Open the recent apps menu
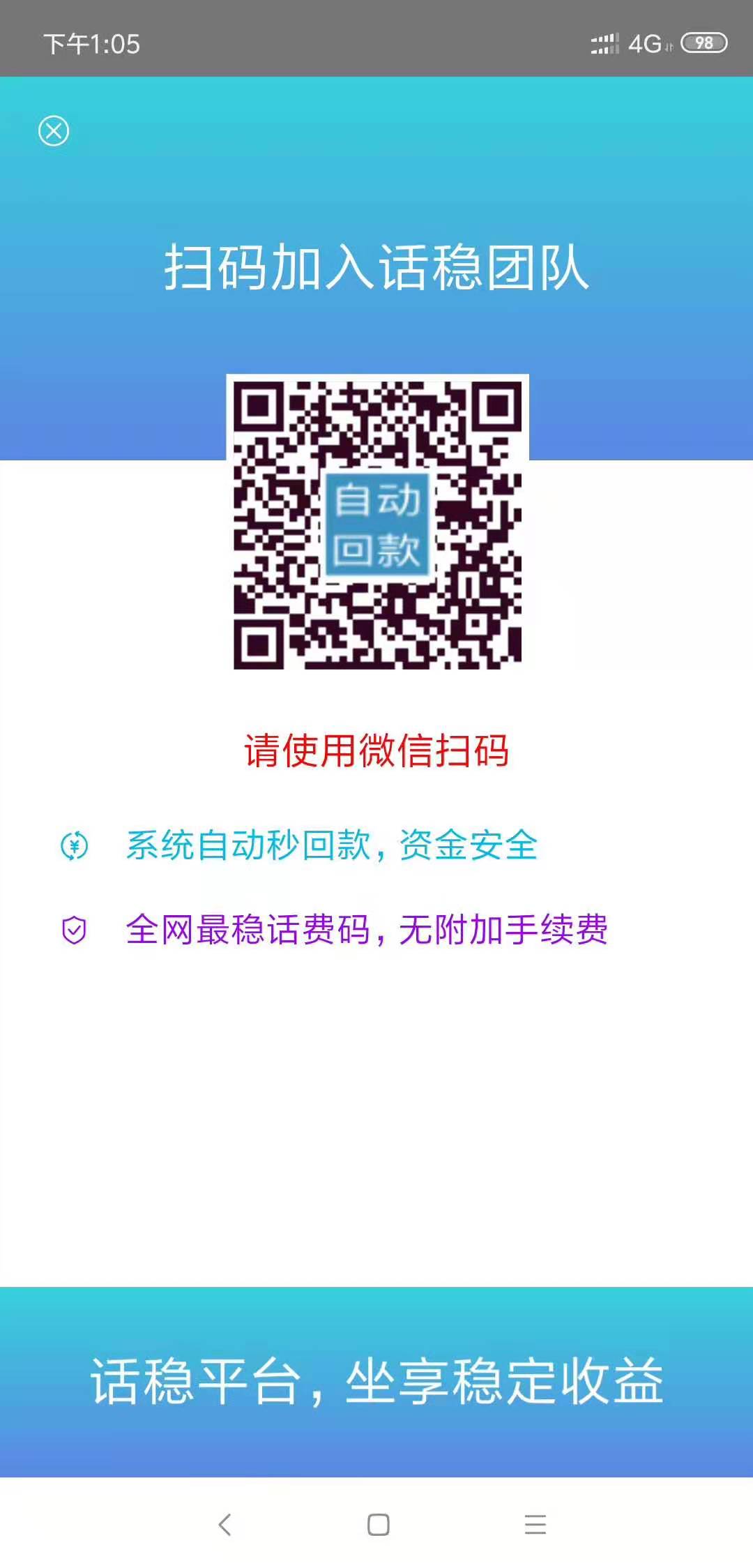This screenshot has height=1568, width=753. pyautogui.click(x=535, y=1525)
